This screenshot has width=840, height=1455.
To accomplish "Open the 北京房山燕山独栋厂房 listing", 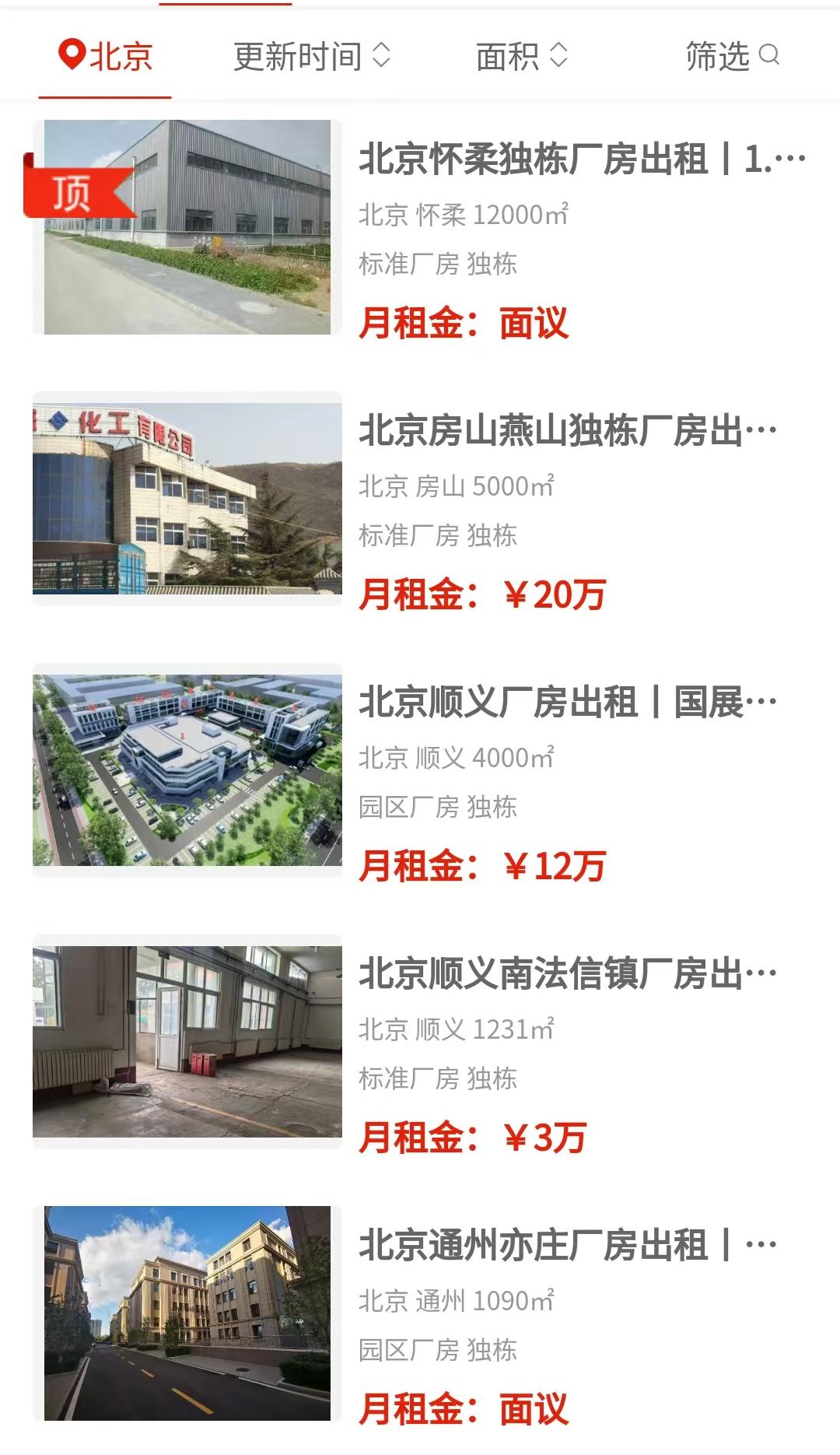I will tap(568, 432).
